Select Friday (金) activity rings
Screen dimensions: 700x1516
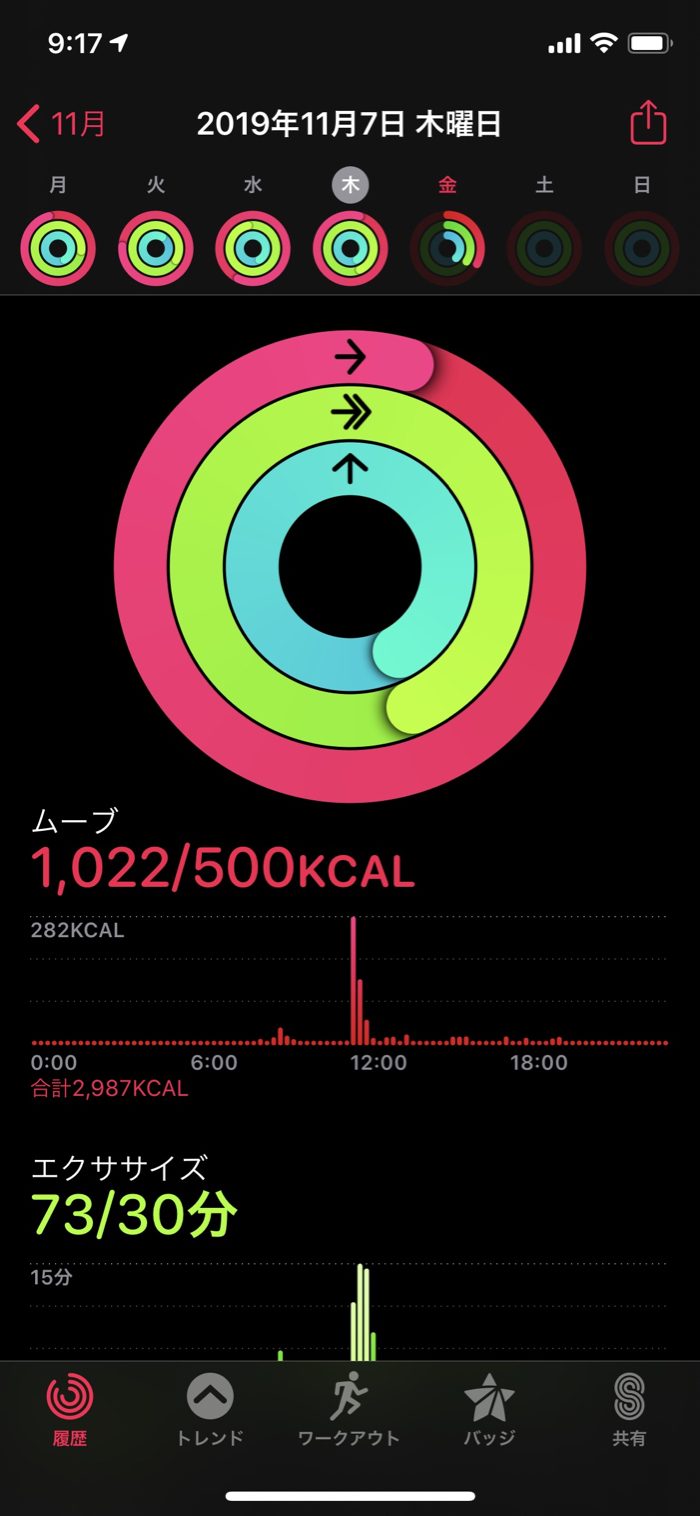click(x=448, y=248)
